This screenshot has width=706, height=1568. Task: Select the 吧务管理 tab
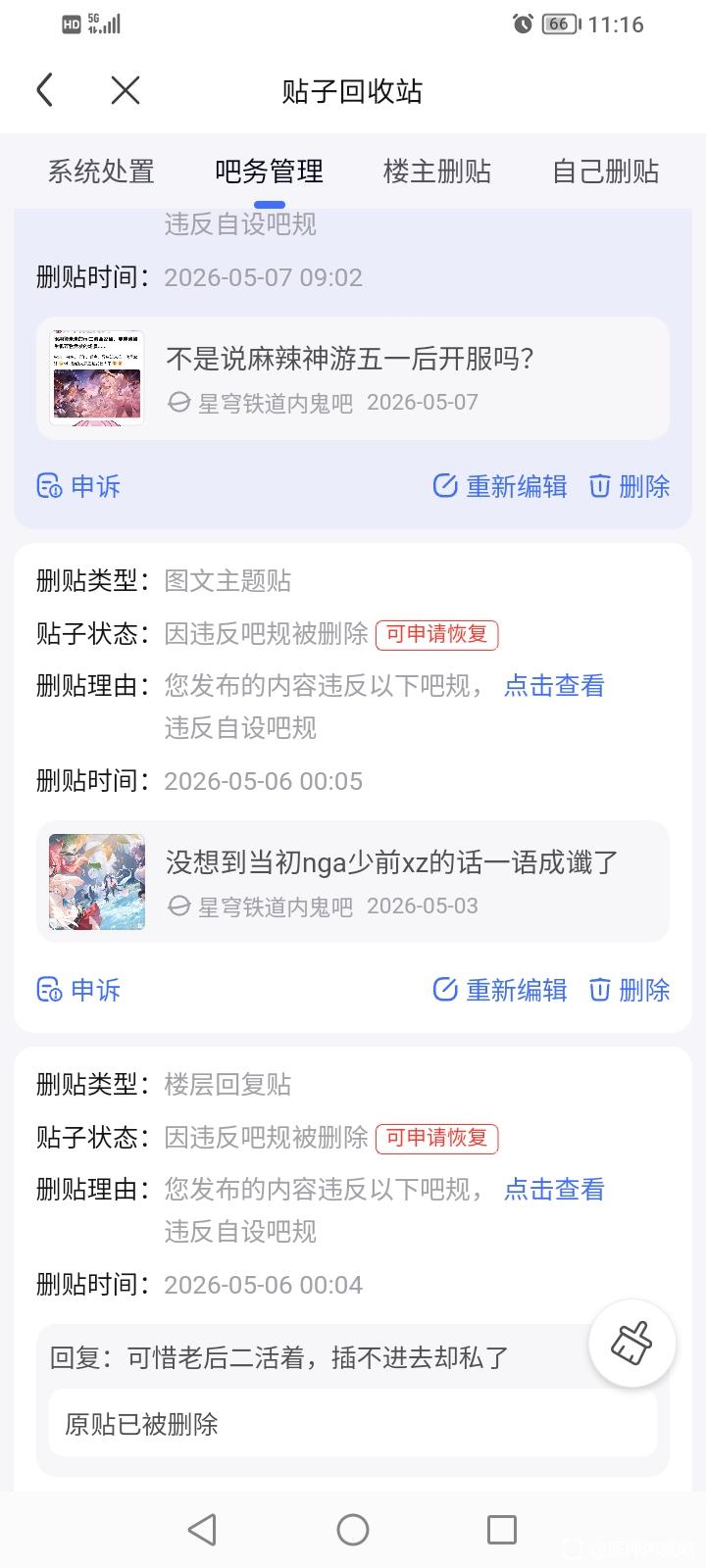(269, 171)
